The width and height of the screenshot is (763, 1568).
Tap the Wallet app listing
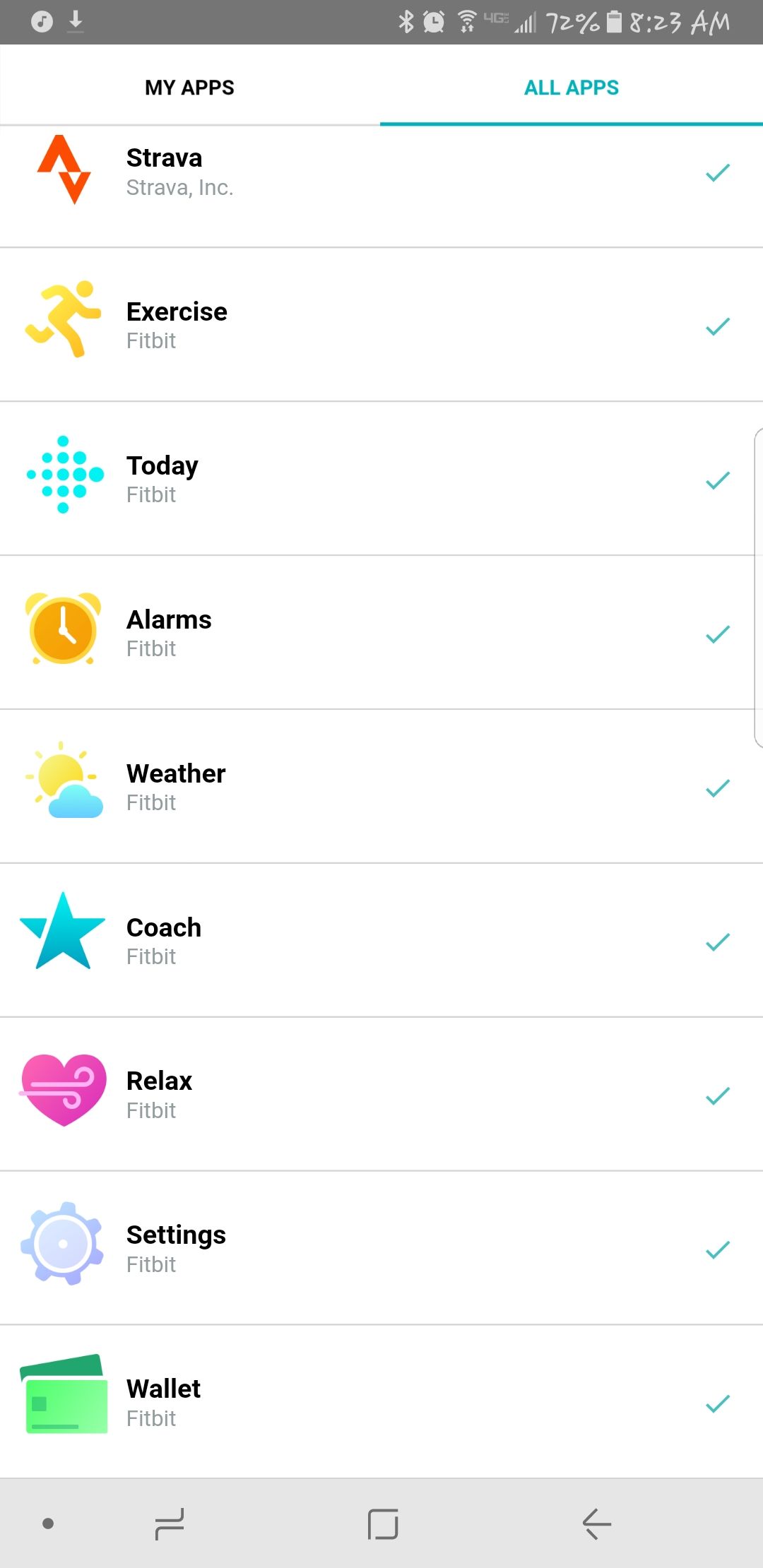coord(381,1403)
